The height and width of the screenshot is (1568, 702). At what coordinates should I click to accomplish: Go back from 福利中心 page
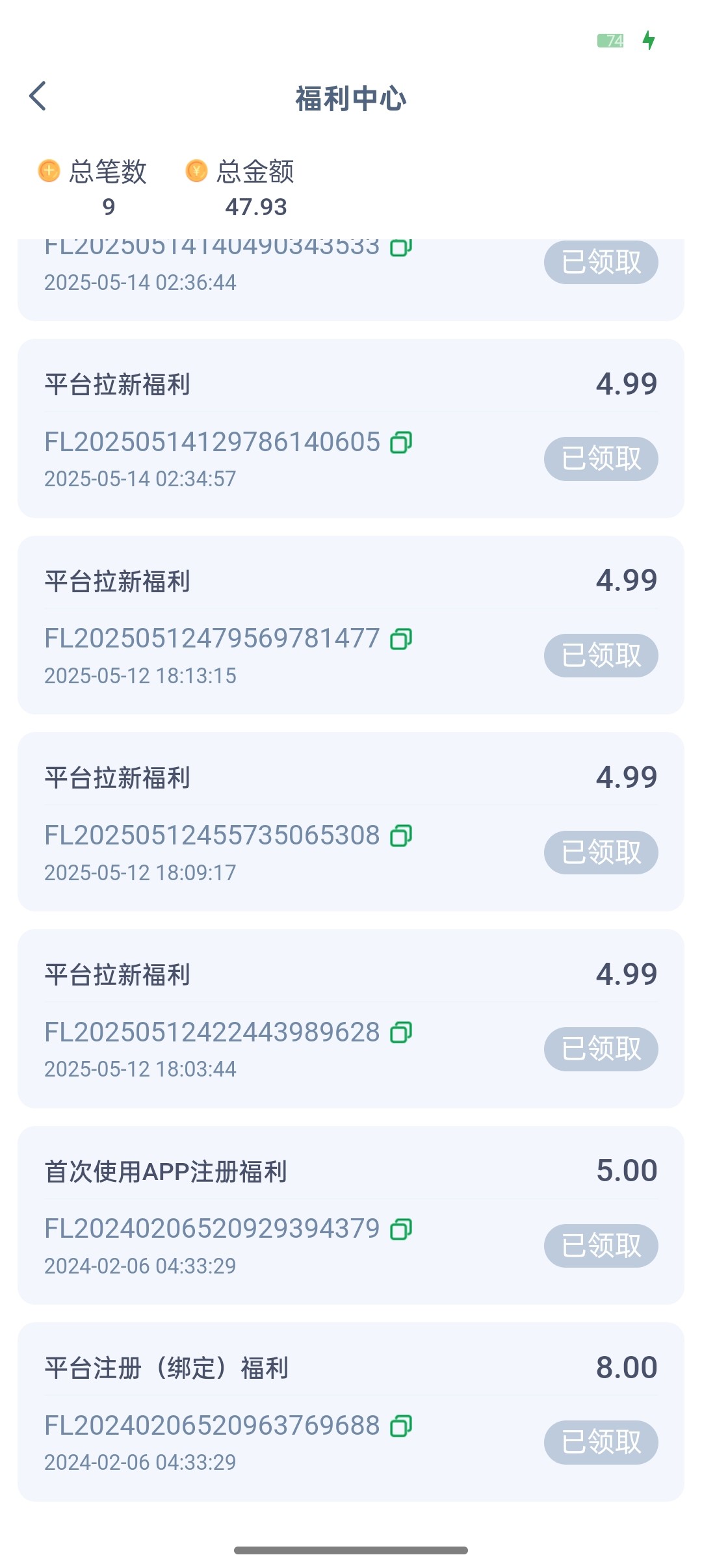pos(38,96)
